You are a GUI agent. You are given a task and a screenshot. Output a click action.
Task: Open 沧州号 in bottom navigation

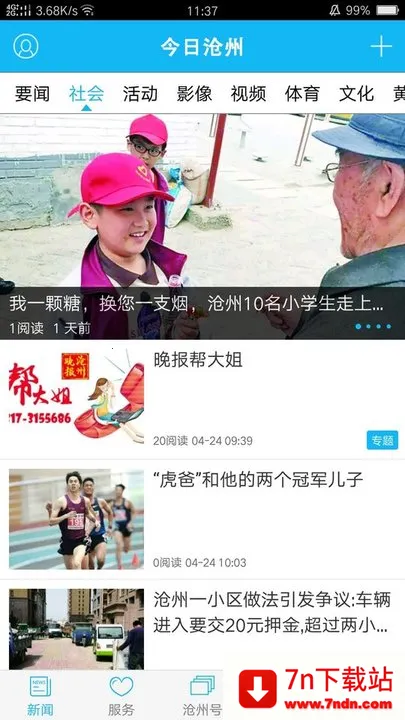202,696
